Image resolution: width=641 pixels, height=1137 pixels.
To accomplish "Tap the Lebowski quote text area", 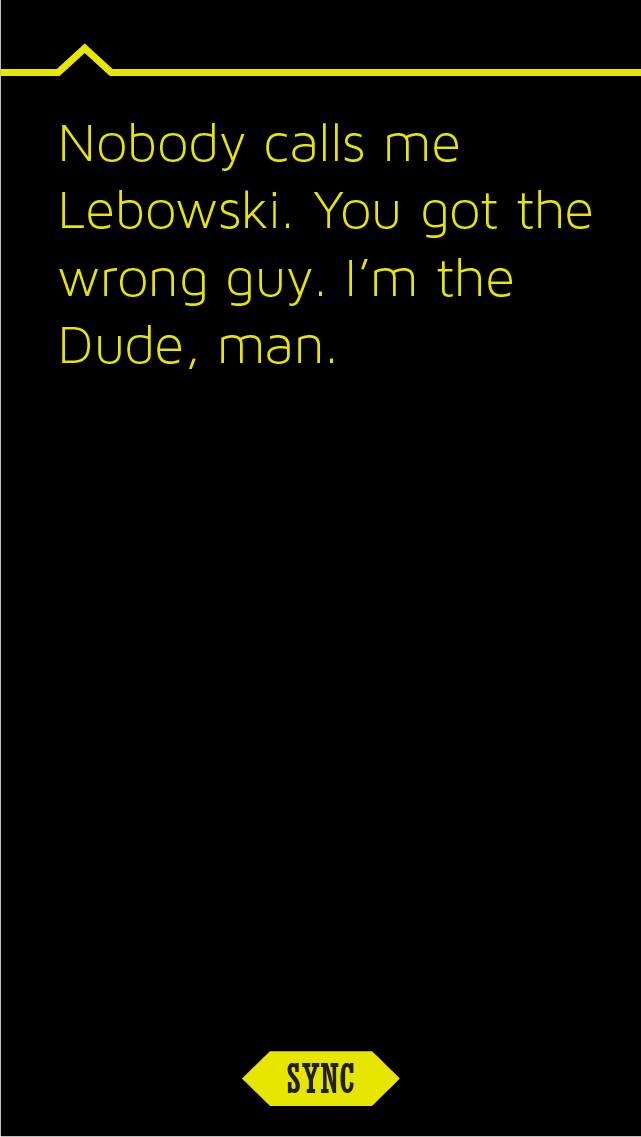I will pos(320,243).
